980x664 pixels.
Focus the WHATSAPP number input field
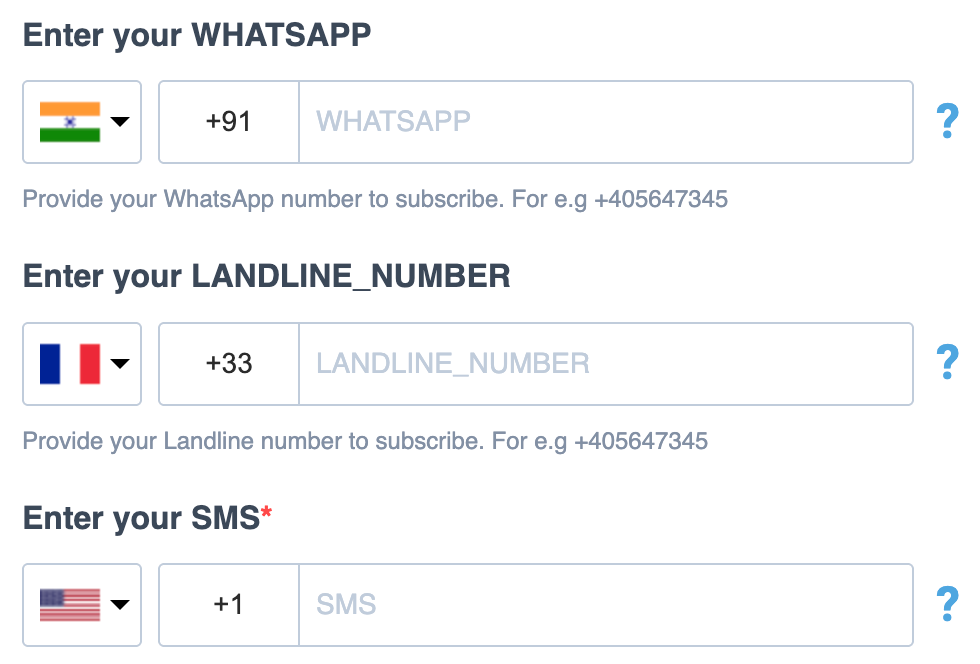point(604,122)
